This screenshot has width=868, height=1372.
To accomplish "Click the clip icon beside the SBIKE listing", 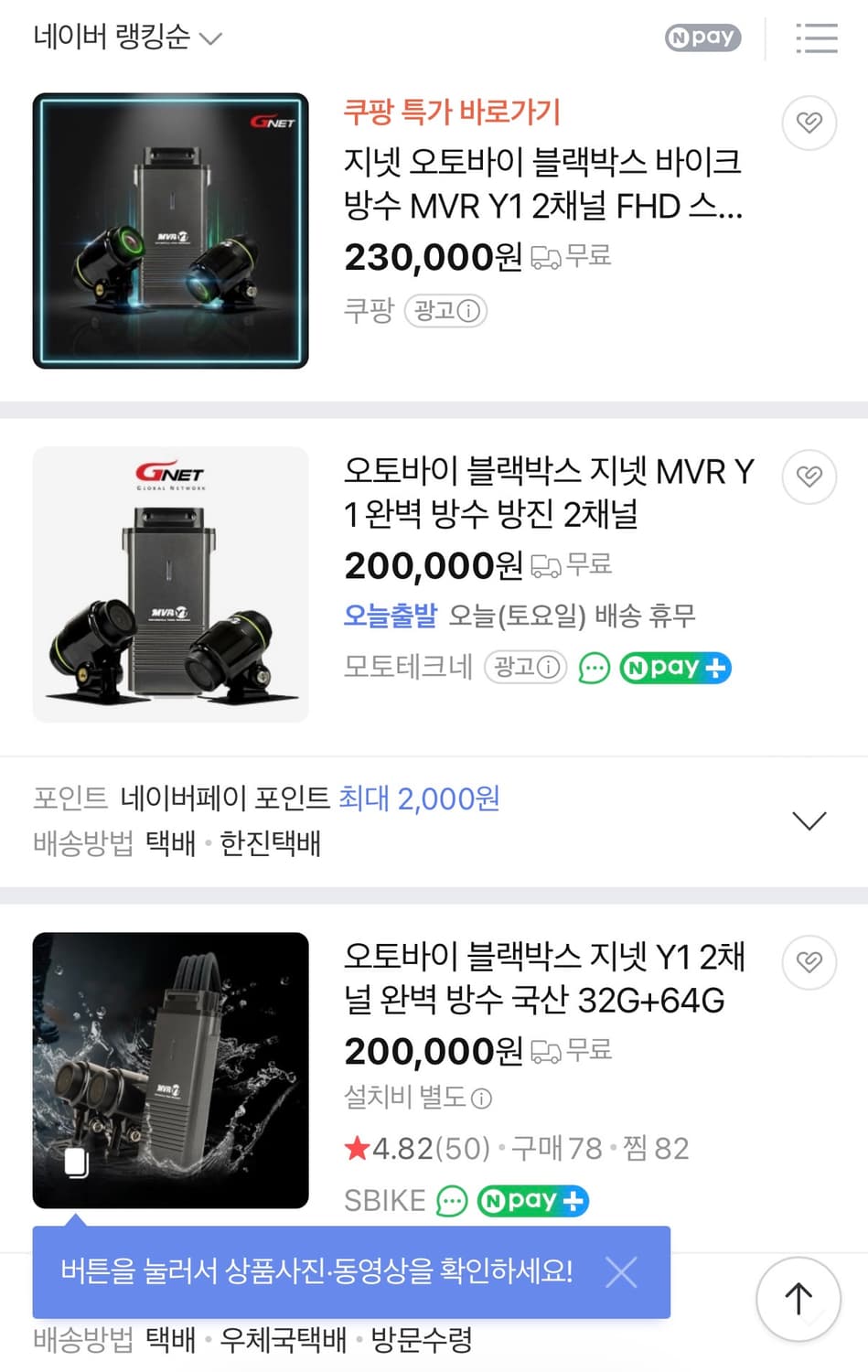I will pos(809,962).
